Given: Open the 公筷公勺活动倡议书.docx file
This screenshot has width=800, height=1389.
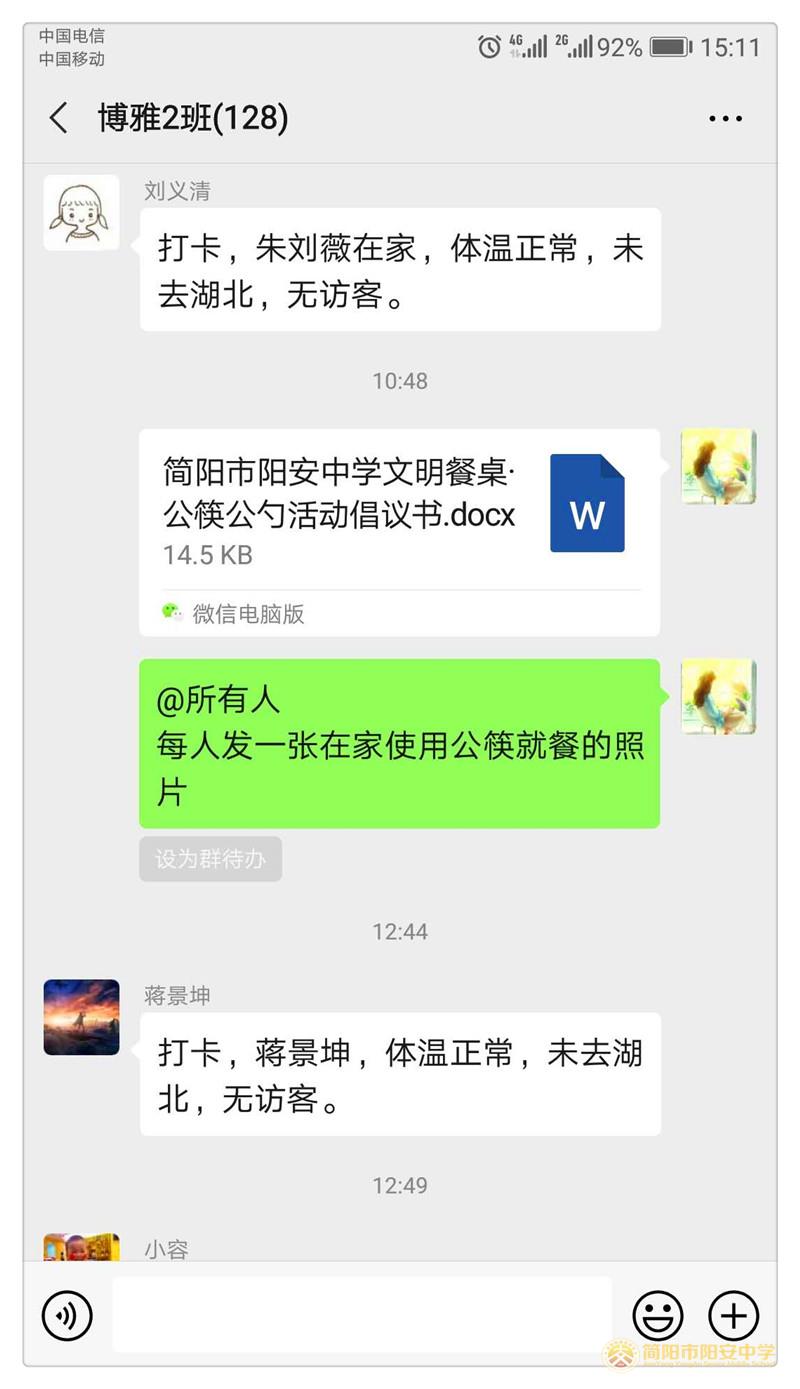Looking at the screenshot, I should [x=399, y=533].
